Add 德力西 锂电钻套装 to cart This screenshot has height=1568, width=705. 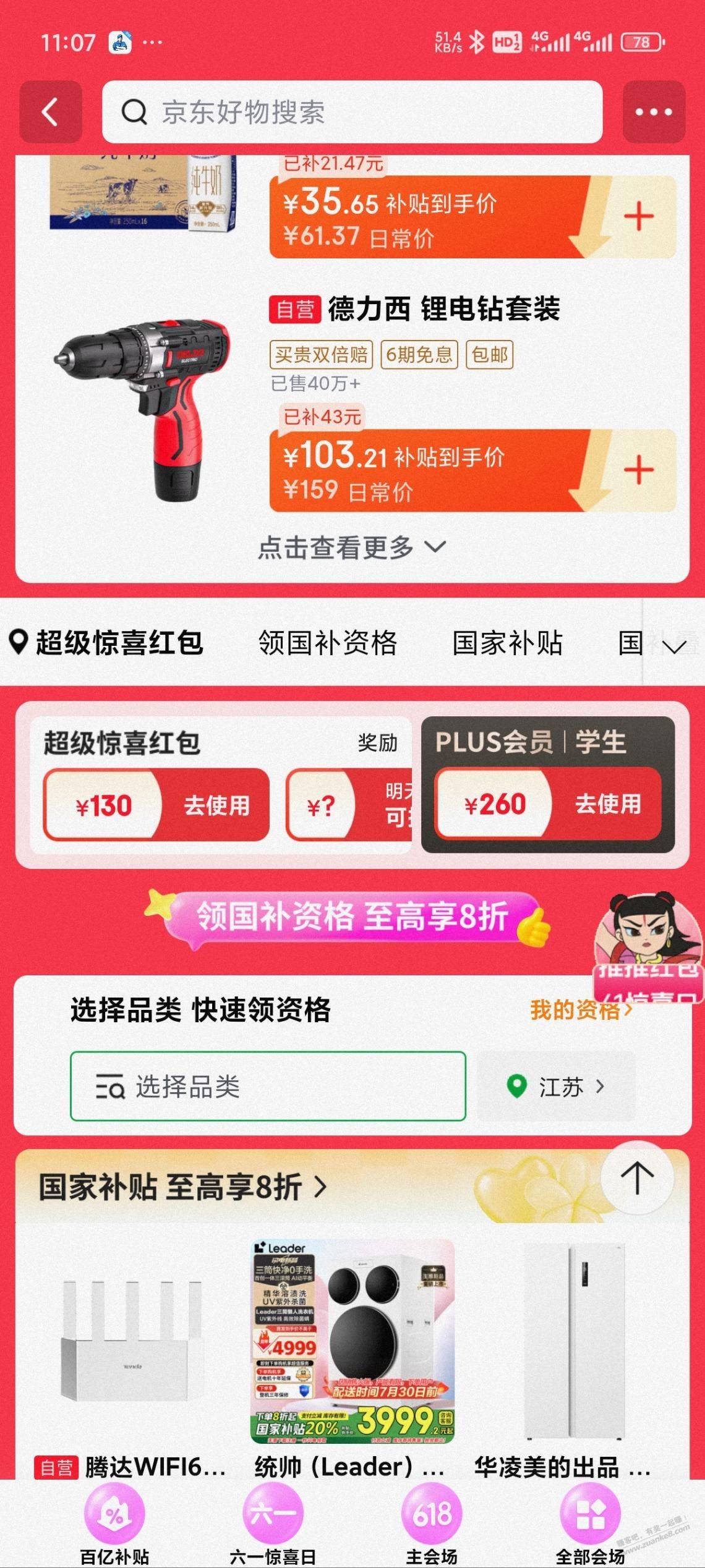pyautogui.click(x=638, y=471)
